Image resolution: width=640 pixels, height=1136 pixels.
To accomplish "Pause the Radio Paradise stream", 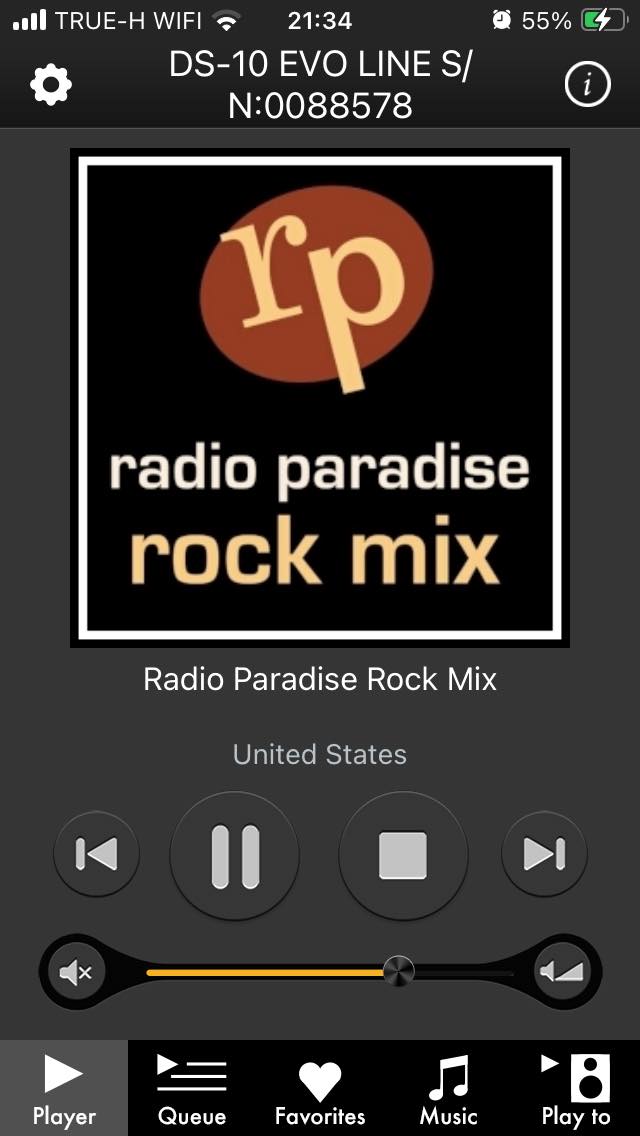I will click(x=235, y=856).
